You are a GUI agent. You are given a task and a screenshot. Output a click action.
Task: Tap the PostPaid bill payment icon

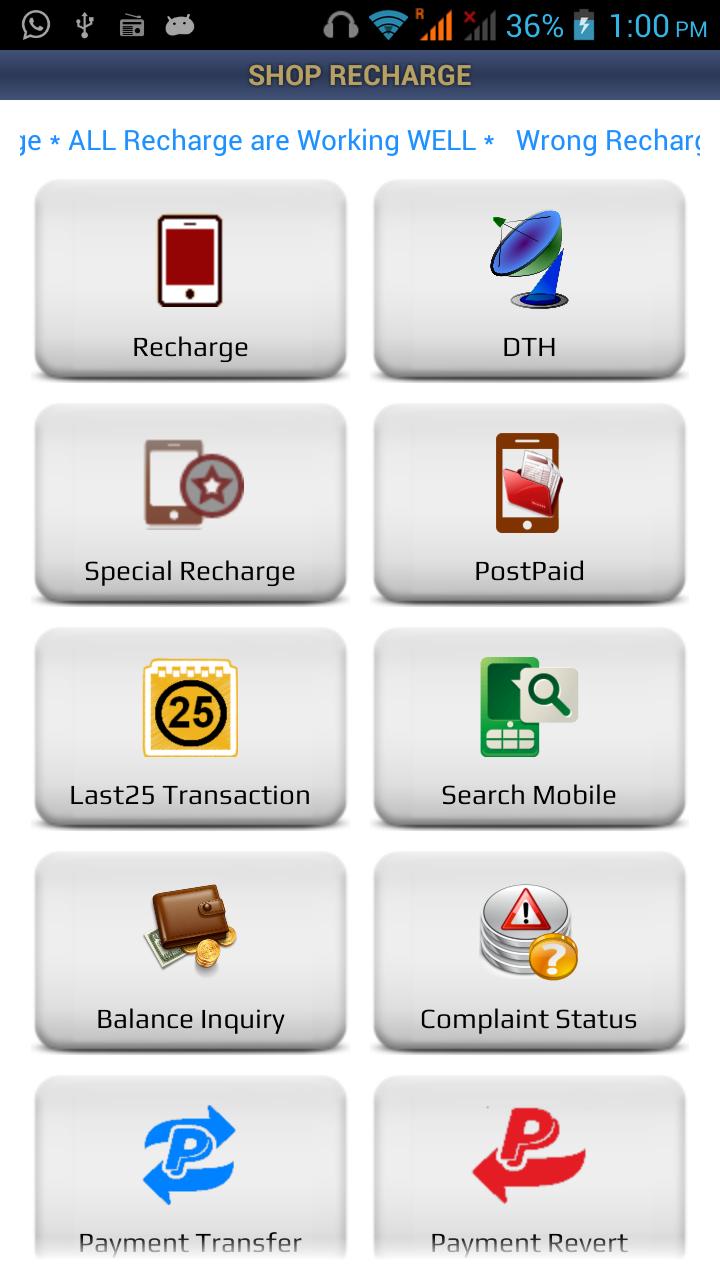coord(527,483)
